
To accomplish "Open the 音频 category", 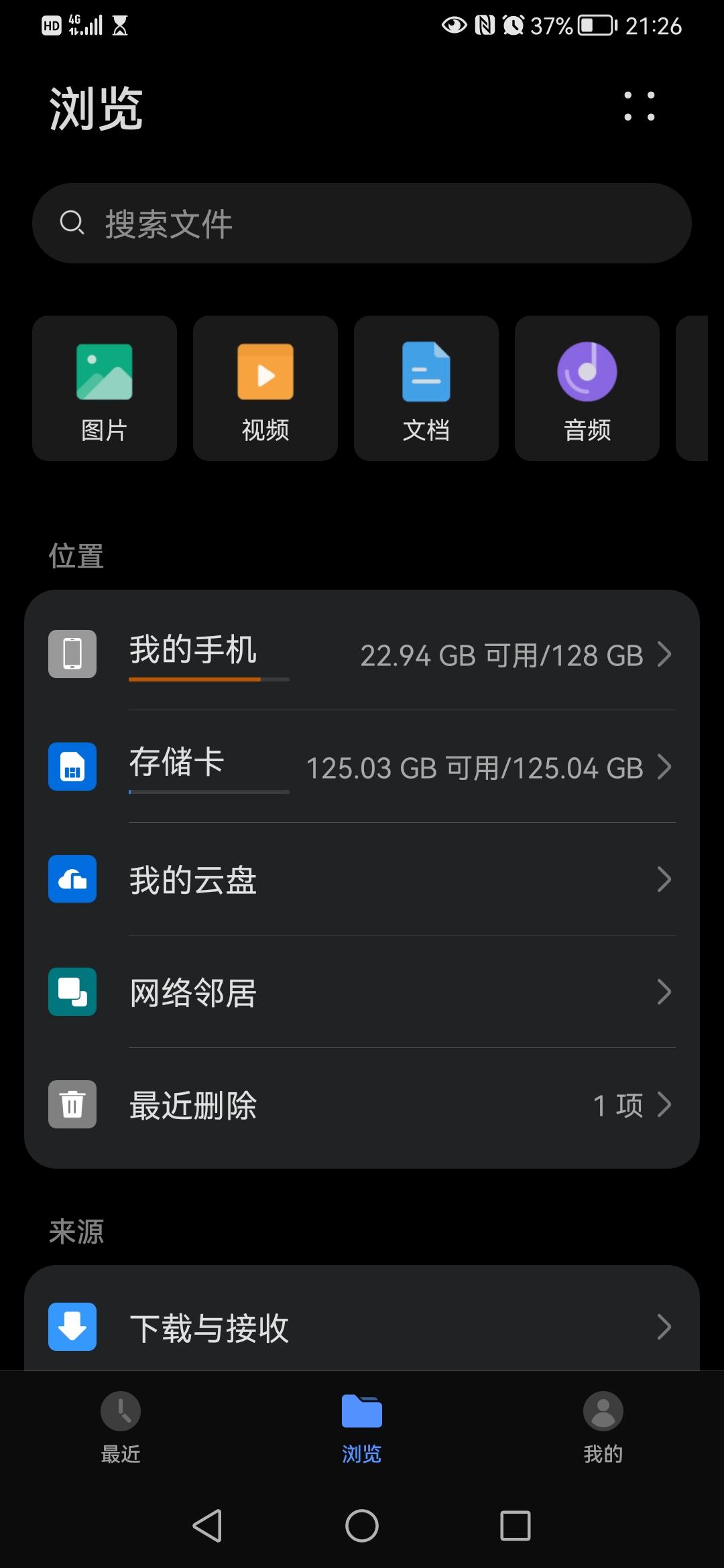I will [x=587, y=387].
